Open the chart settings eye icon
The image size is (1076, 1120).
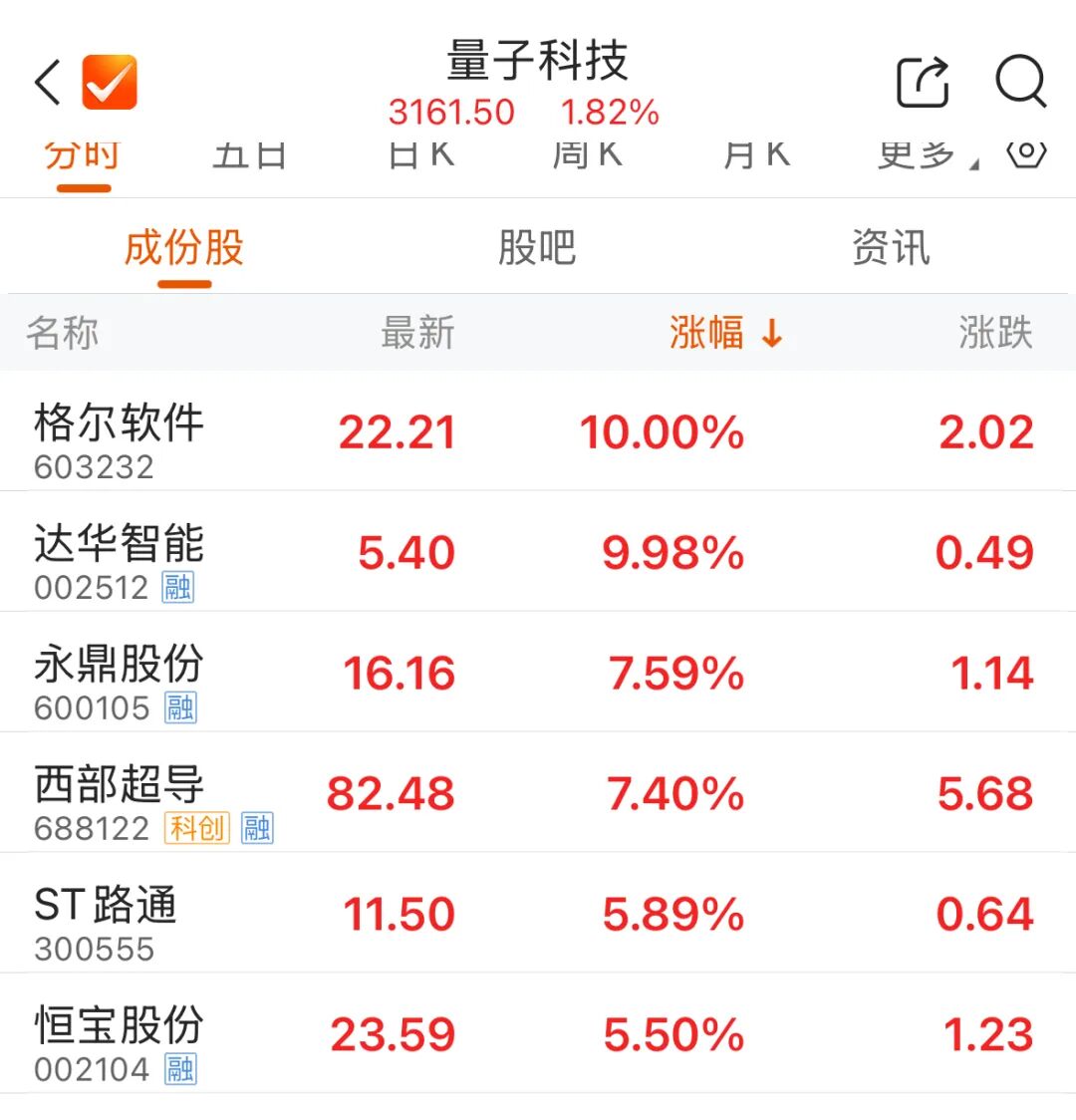(1026, 154)
